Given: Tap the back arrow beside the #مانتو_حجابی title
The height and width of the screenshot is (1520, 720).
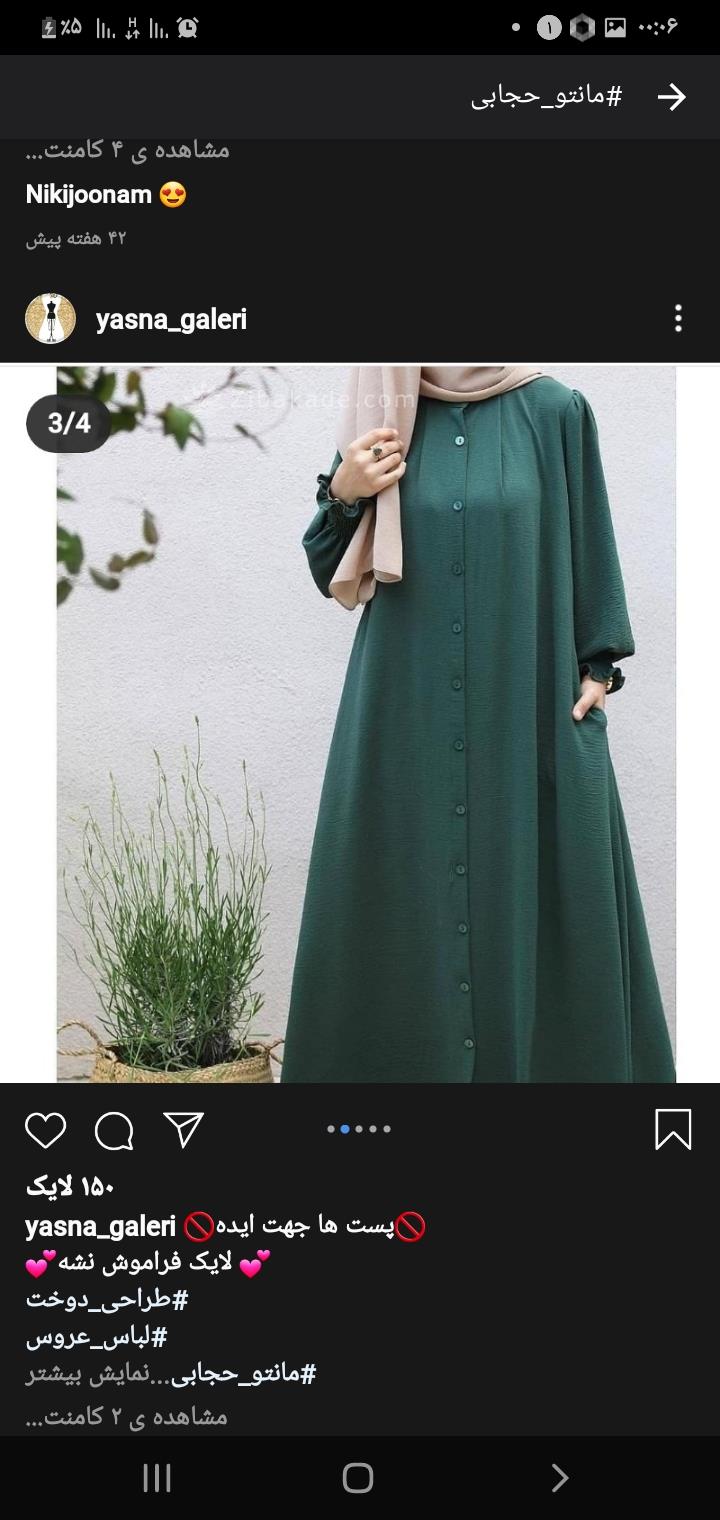Looking at the screenshot, I should 671,97.
